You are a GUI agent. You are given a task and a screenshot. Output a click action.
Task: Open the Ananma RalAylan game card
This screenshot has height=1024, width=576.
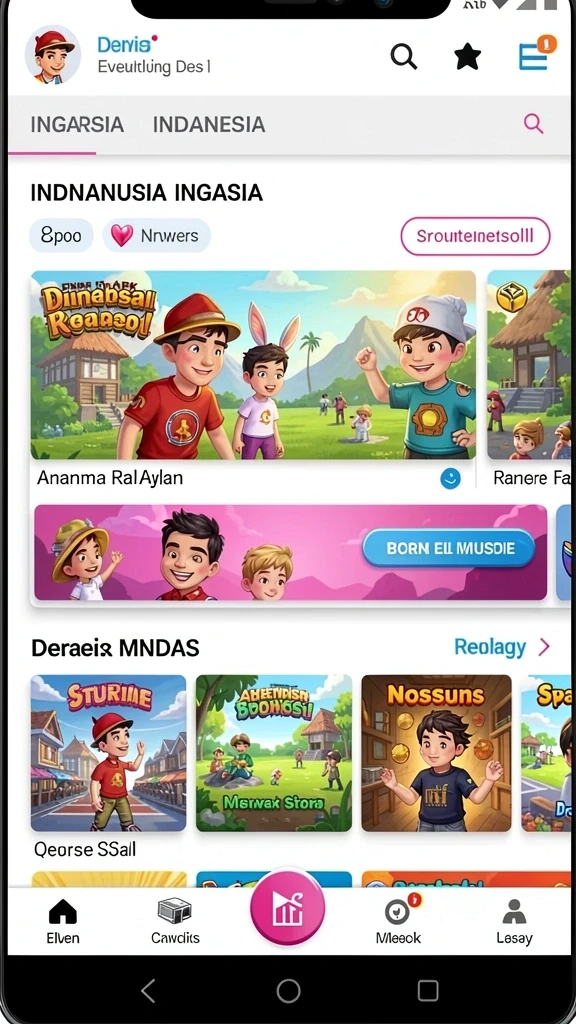coord(253,380)
